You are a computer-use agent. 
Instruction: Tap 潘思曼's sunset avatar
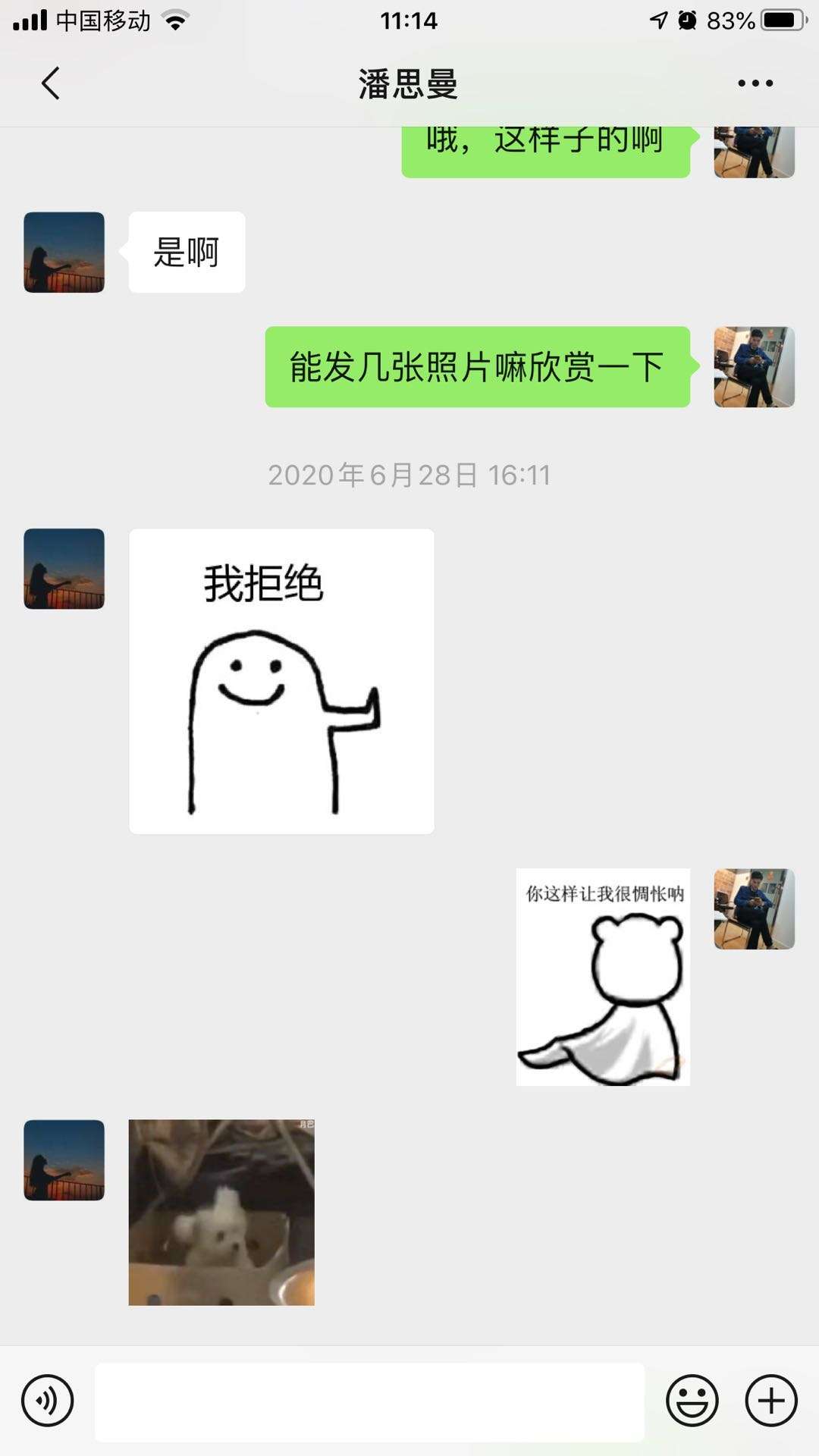[x=64, y=252]
